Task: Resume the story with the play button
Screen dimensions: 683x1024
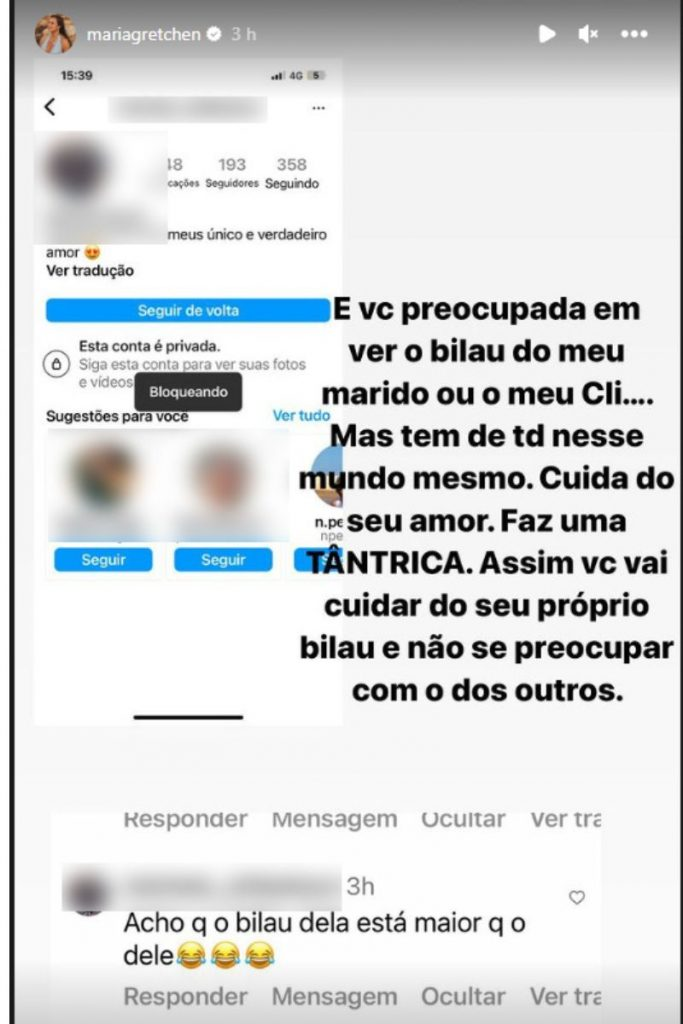Action: click(x=547, y=34)
